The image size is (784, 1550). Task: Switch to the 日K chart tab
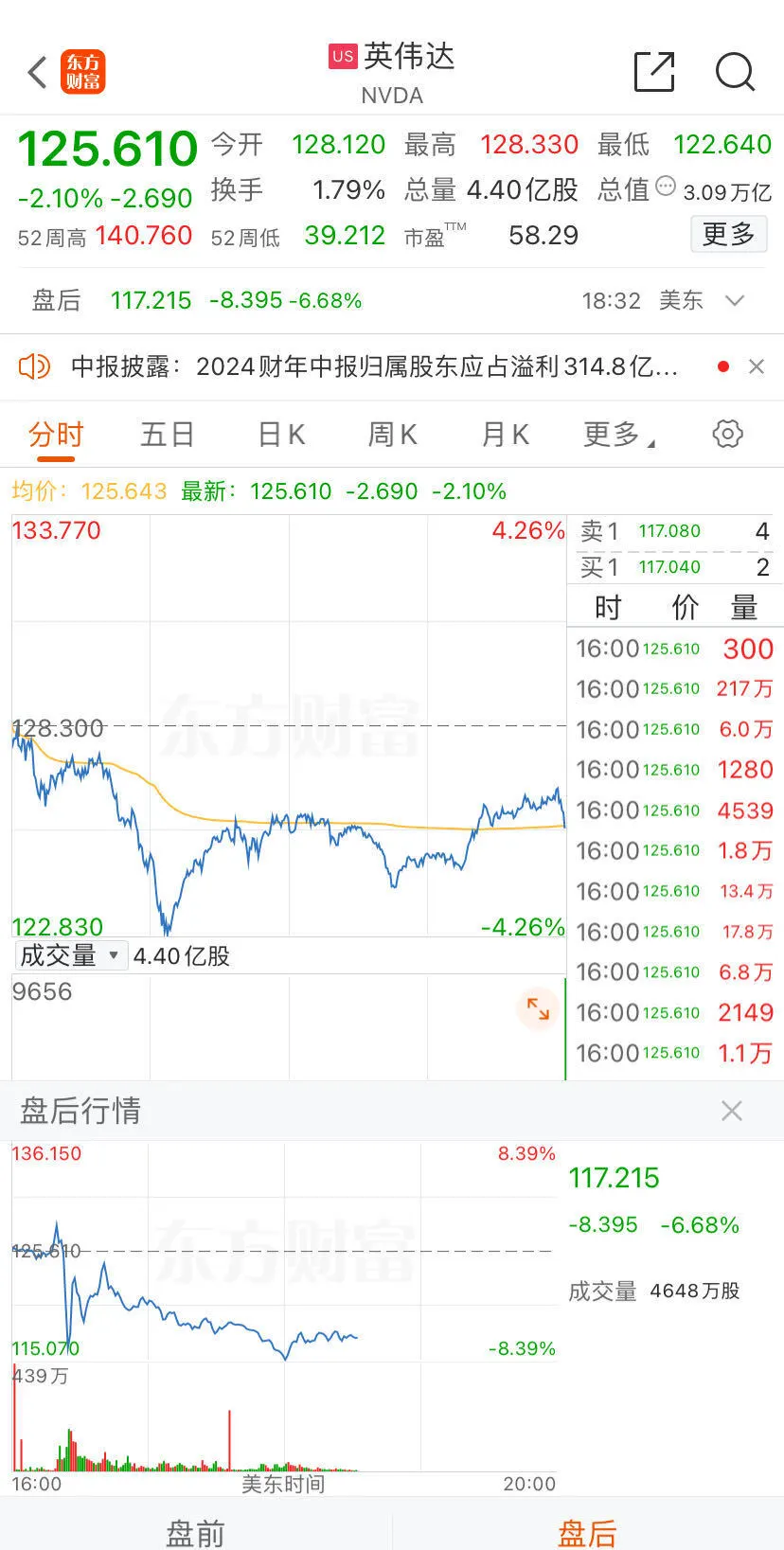[281, 435]
